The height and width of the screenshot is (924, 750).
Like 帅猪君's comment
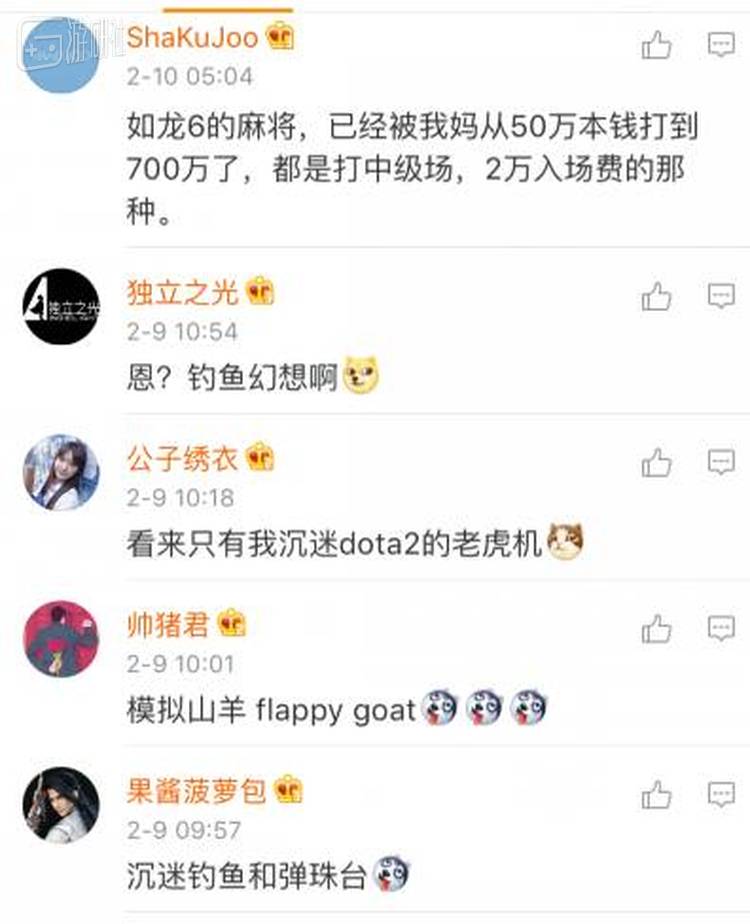point(657,629)
